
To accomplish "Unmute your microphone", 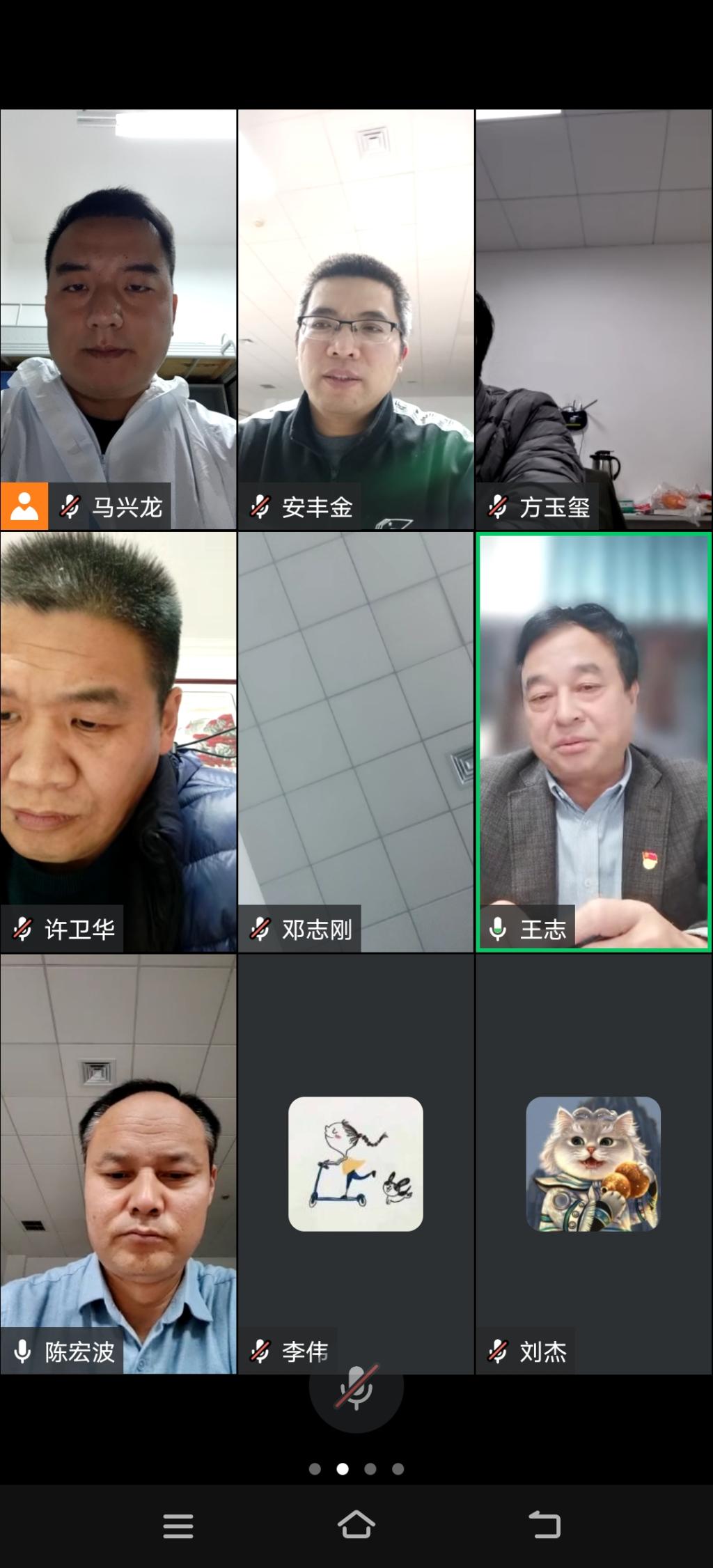I will [356, 1389].
